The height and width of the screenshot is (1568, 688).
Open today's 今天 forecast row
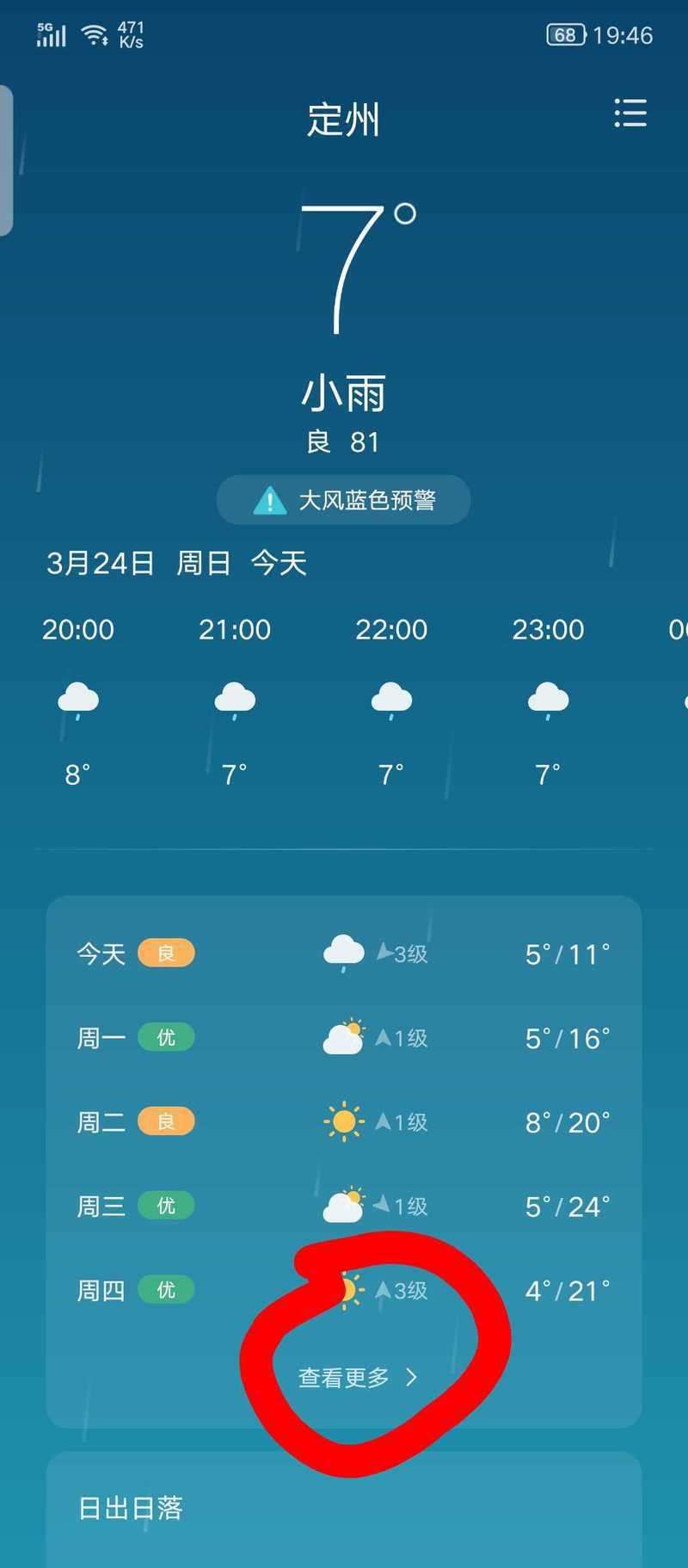coord(344,954)
